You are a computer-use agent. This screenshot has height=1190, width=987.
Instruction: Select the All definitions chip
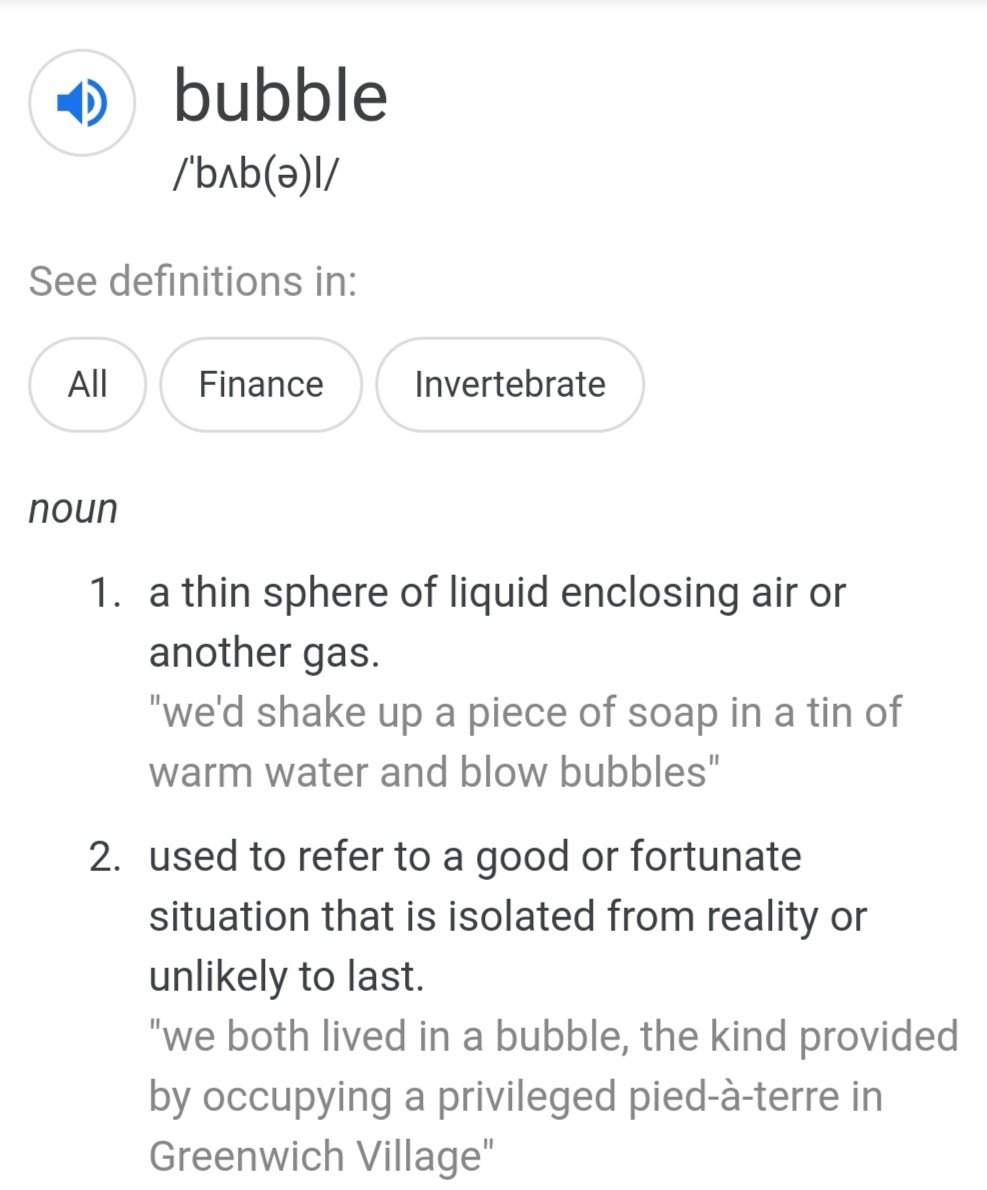point(87,385)
